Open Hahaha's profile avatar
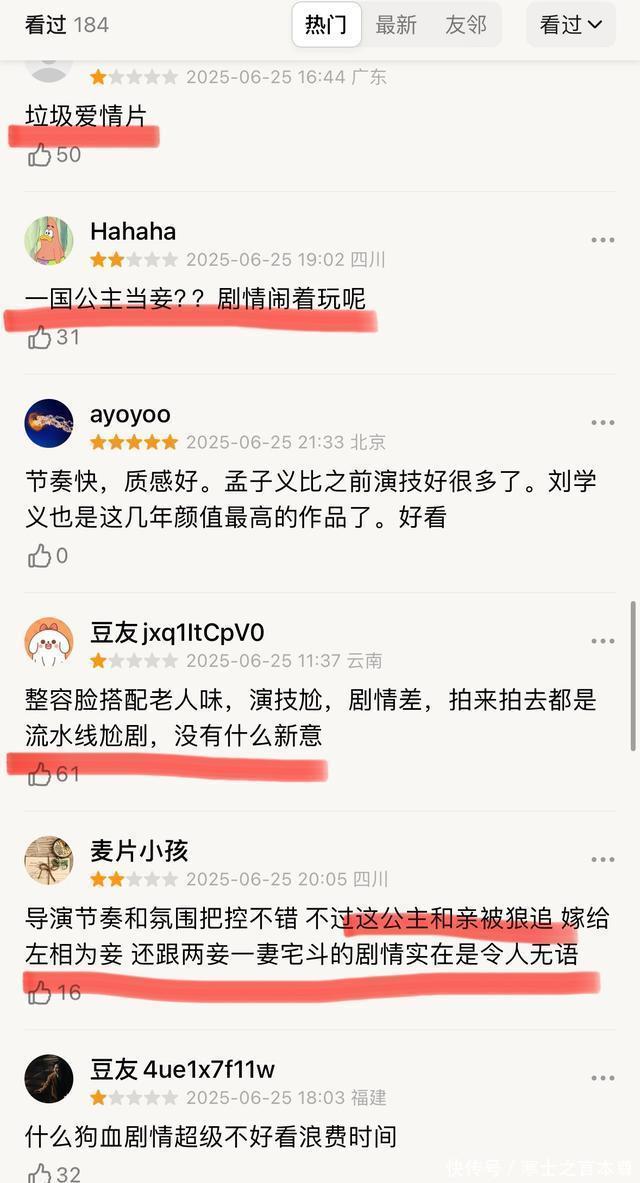640x1183 pixels. [49, 241]
